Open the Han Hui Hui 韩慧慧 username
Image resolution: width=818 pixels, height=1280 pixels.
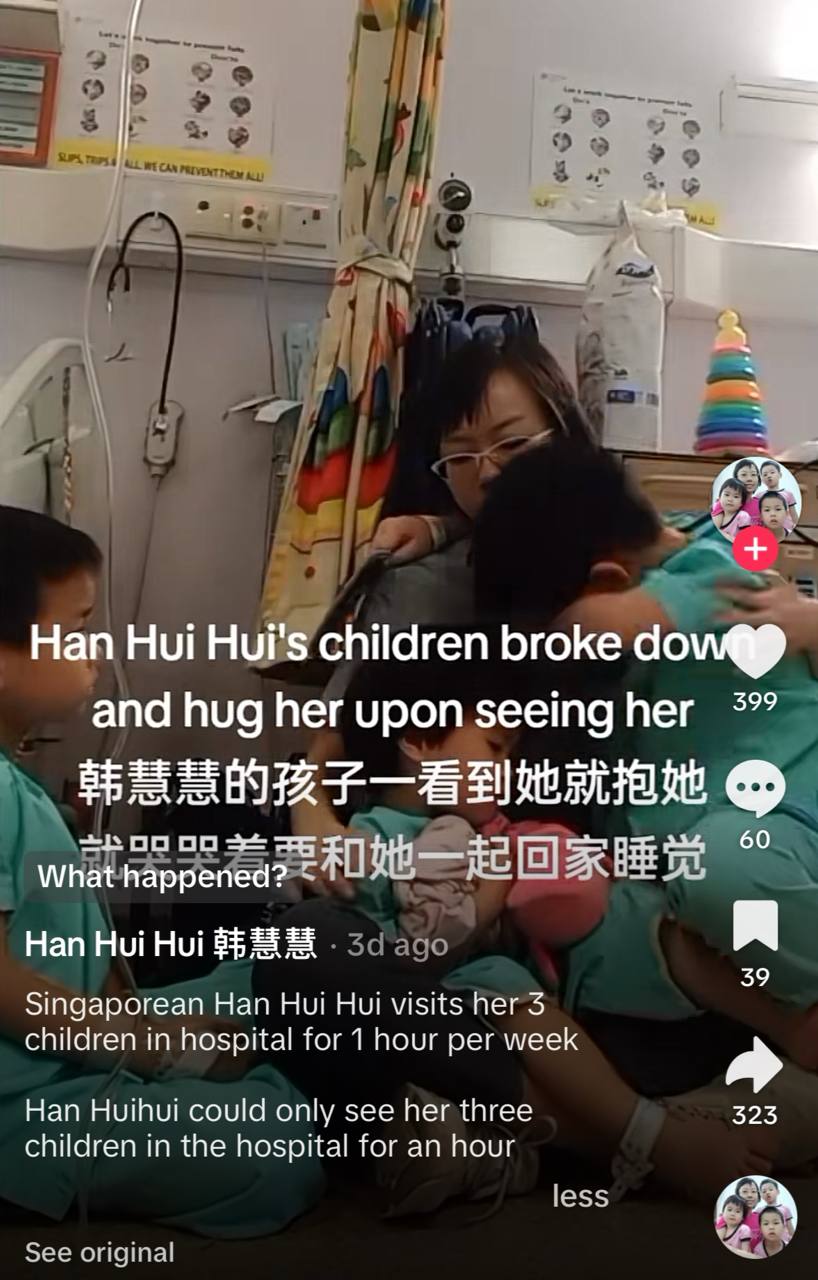[170, 944]
